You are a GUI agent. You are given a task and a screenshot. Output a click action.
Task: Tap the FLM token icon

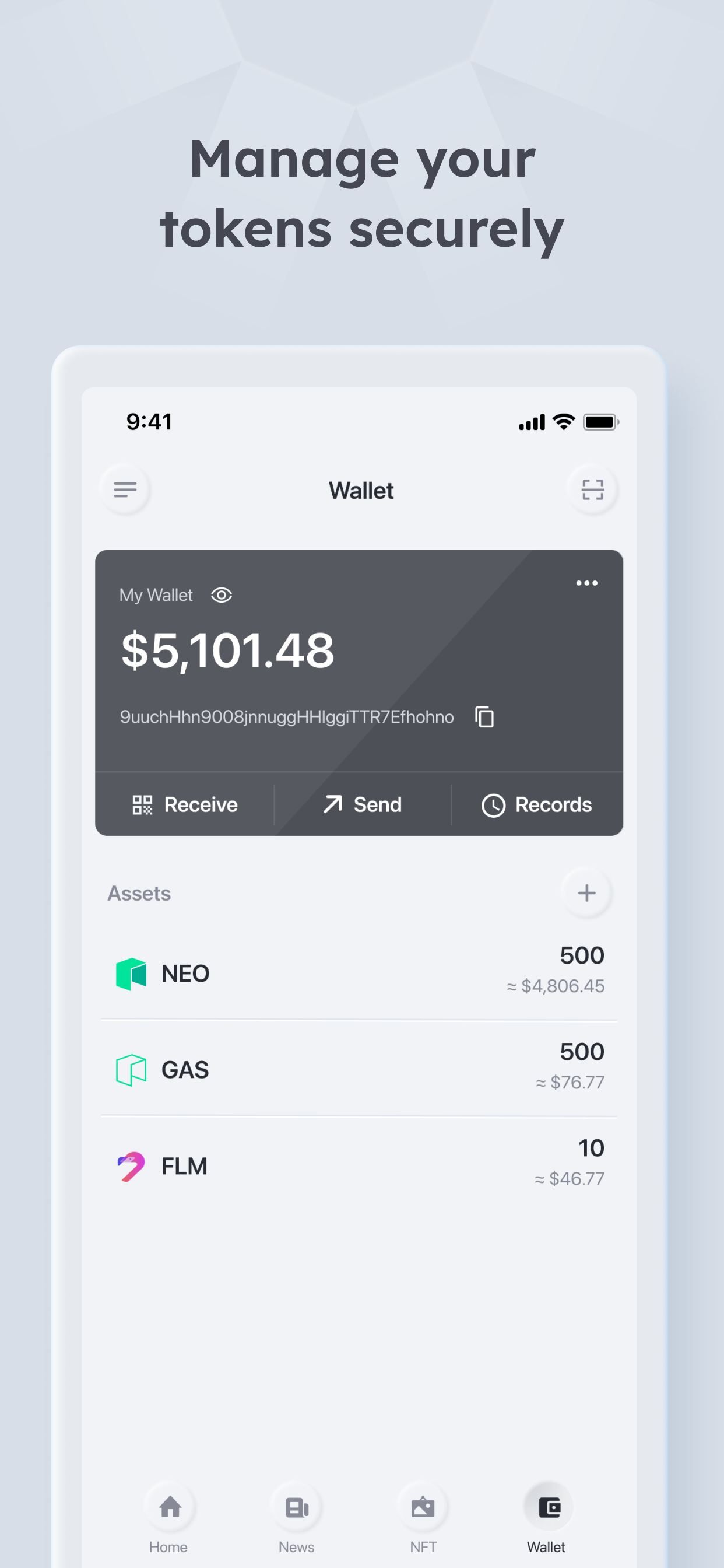[131, 1165]
